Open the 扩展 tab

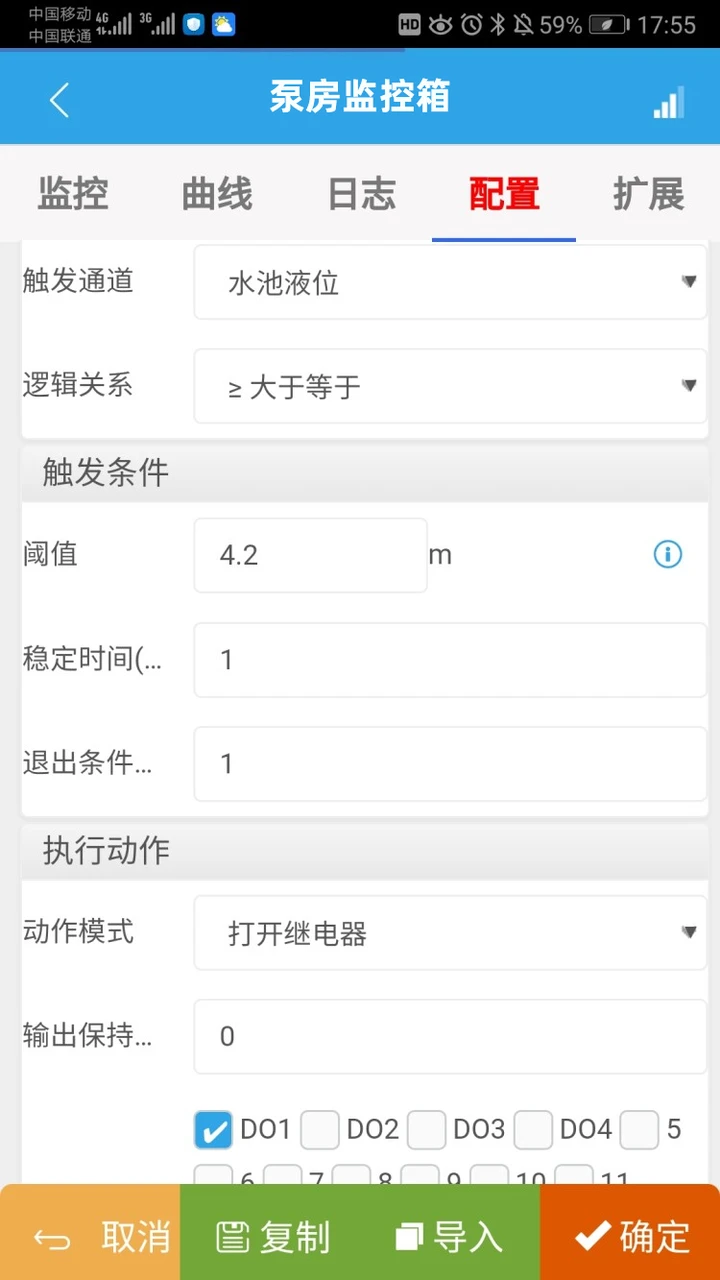648,194
